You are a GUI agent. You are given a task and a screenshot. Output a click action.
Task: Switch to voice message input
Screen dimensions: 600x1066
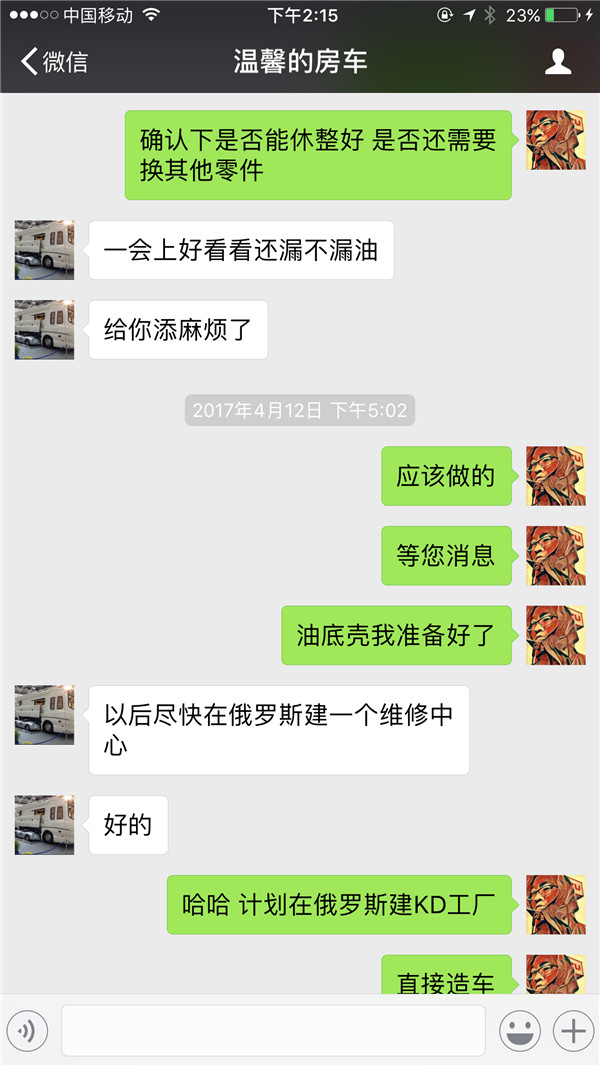tap(27, 1030)
